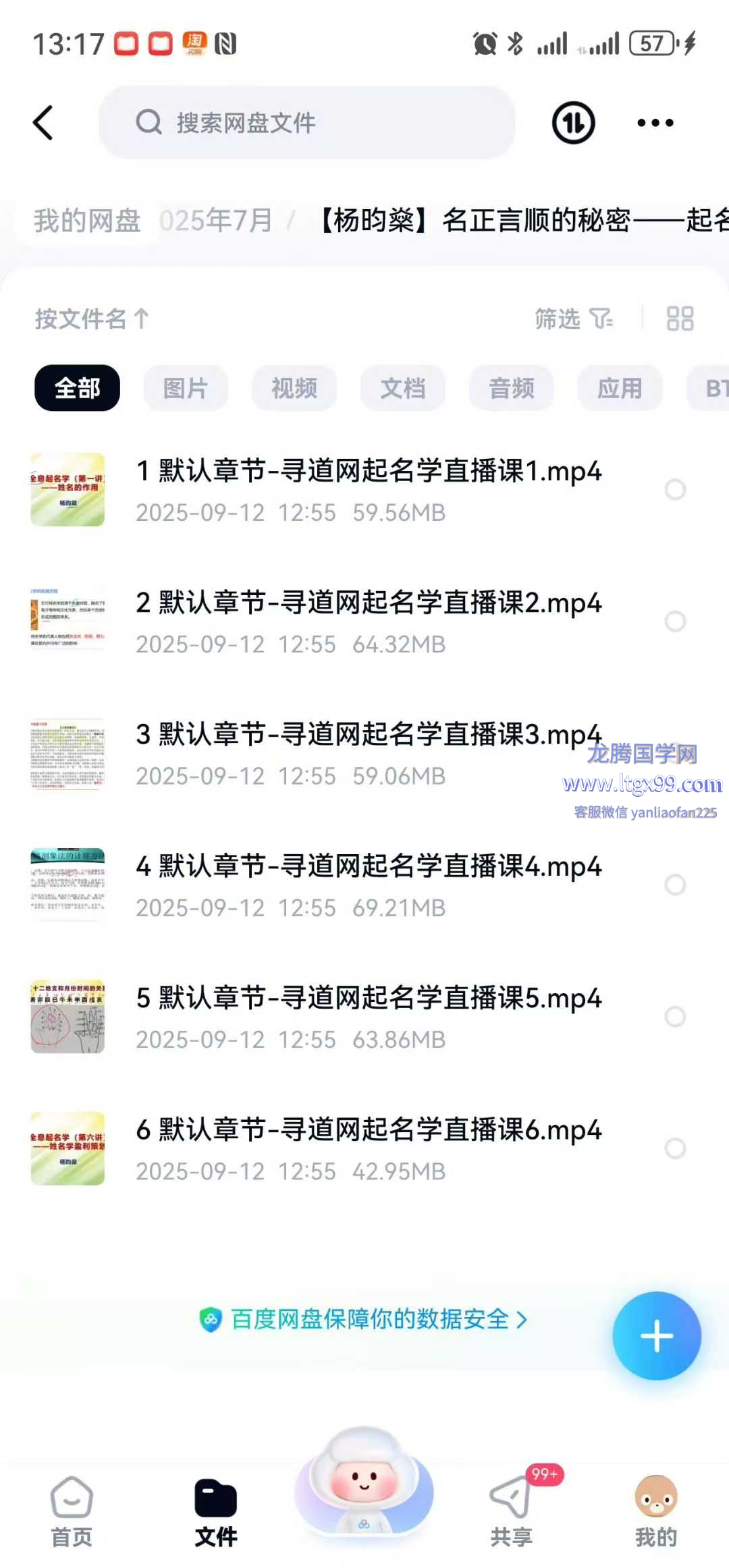Screen dimensions: 729x1568
Task: Filter files by 图片
Action: pos(186,388)
